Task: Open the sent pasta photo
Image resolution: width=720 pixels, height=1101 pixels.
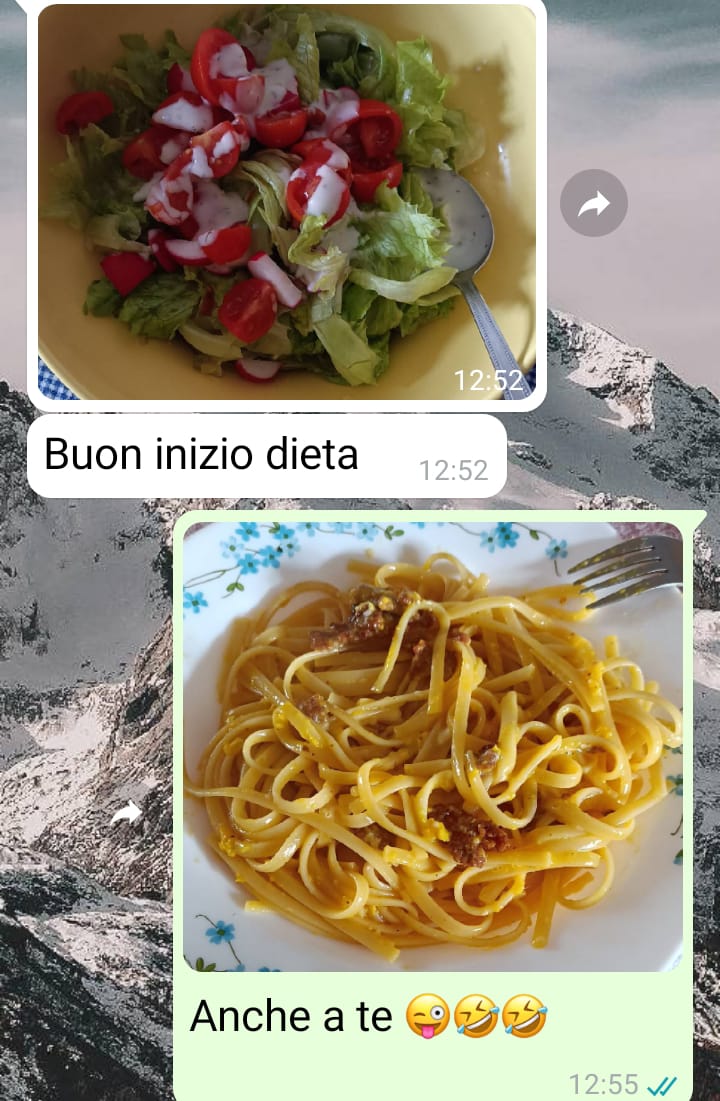Action: click(432, 745)
